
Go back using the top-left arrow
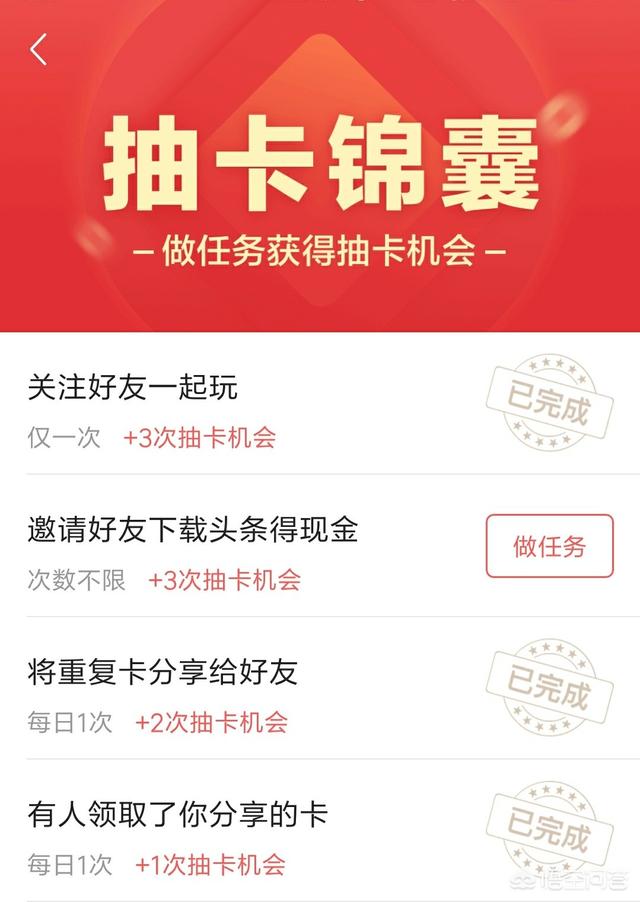39,49
